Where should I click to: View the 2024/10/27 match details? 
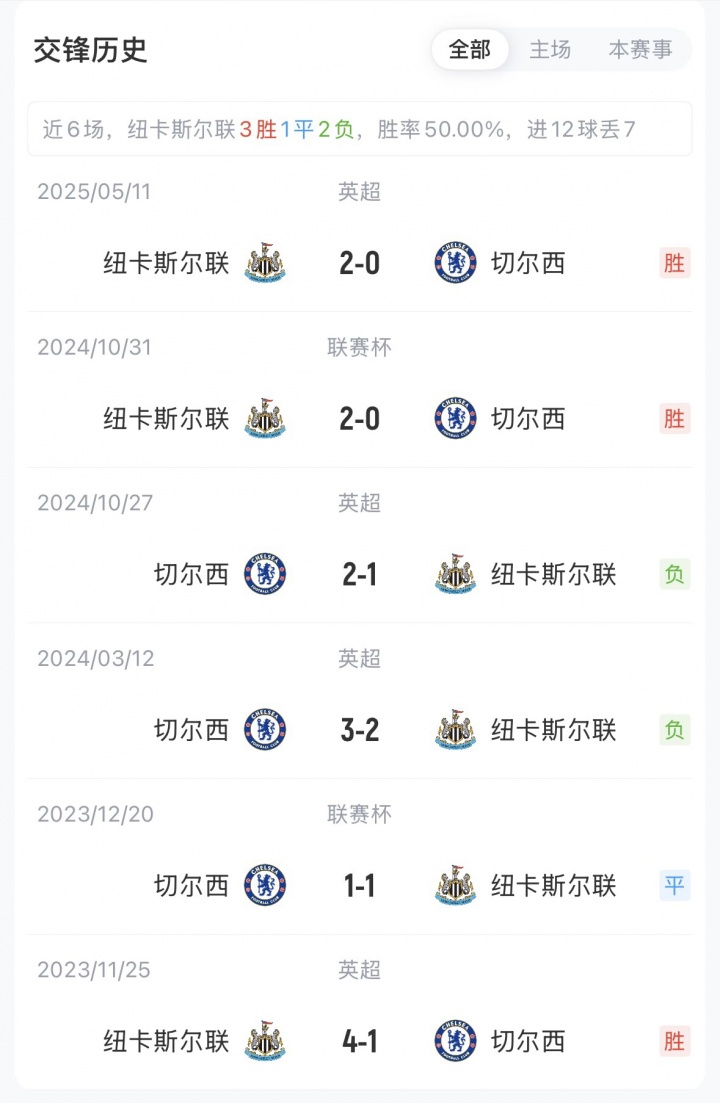tap(359, 574)
